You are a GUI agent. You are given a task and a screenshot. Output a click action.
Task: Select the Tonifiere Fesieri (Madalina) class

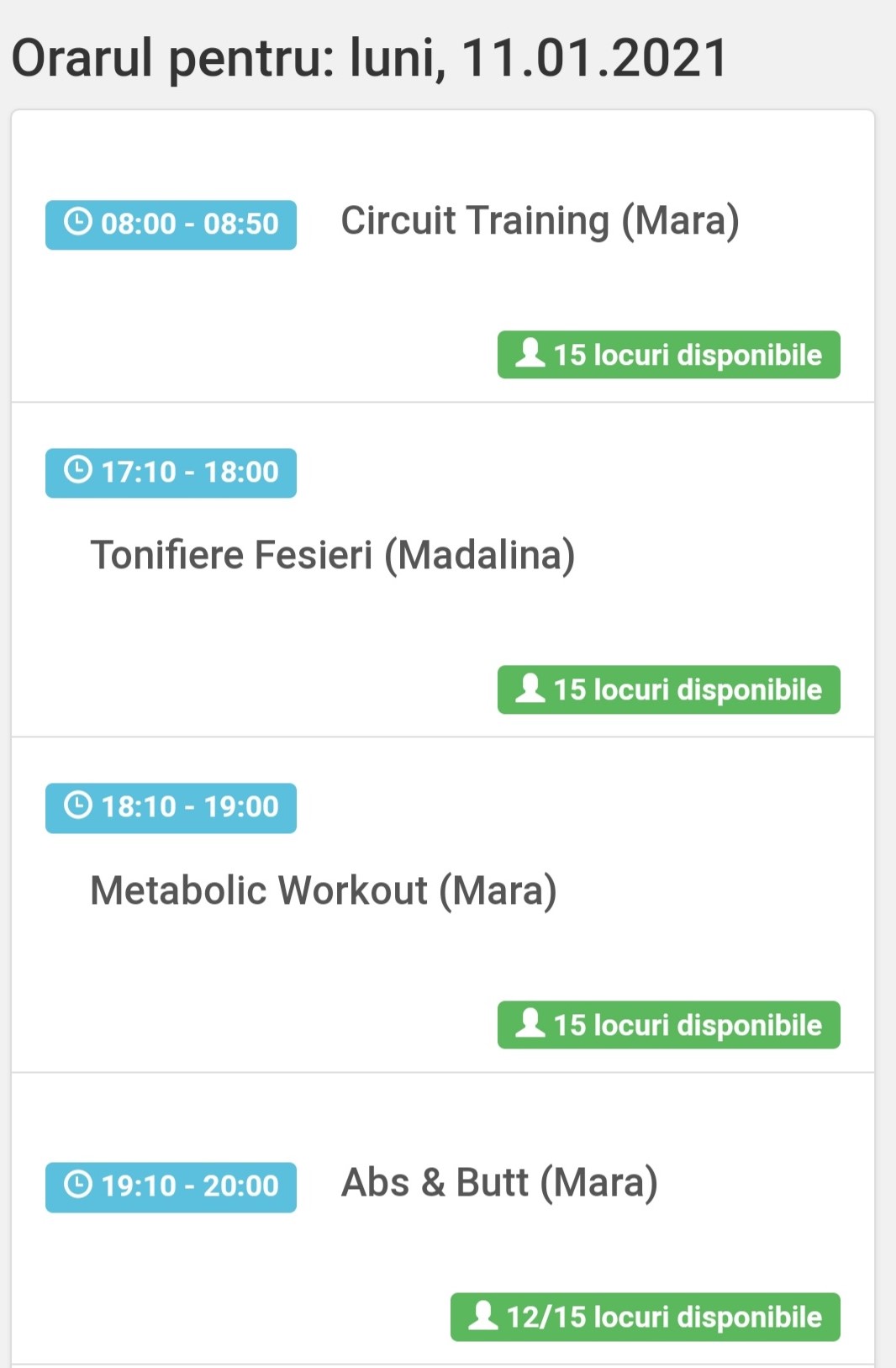click(333, 555)
